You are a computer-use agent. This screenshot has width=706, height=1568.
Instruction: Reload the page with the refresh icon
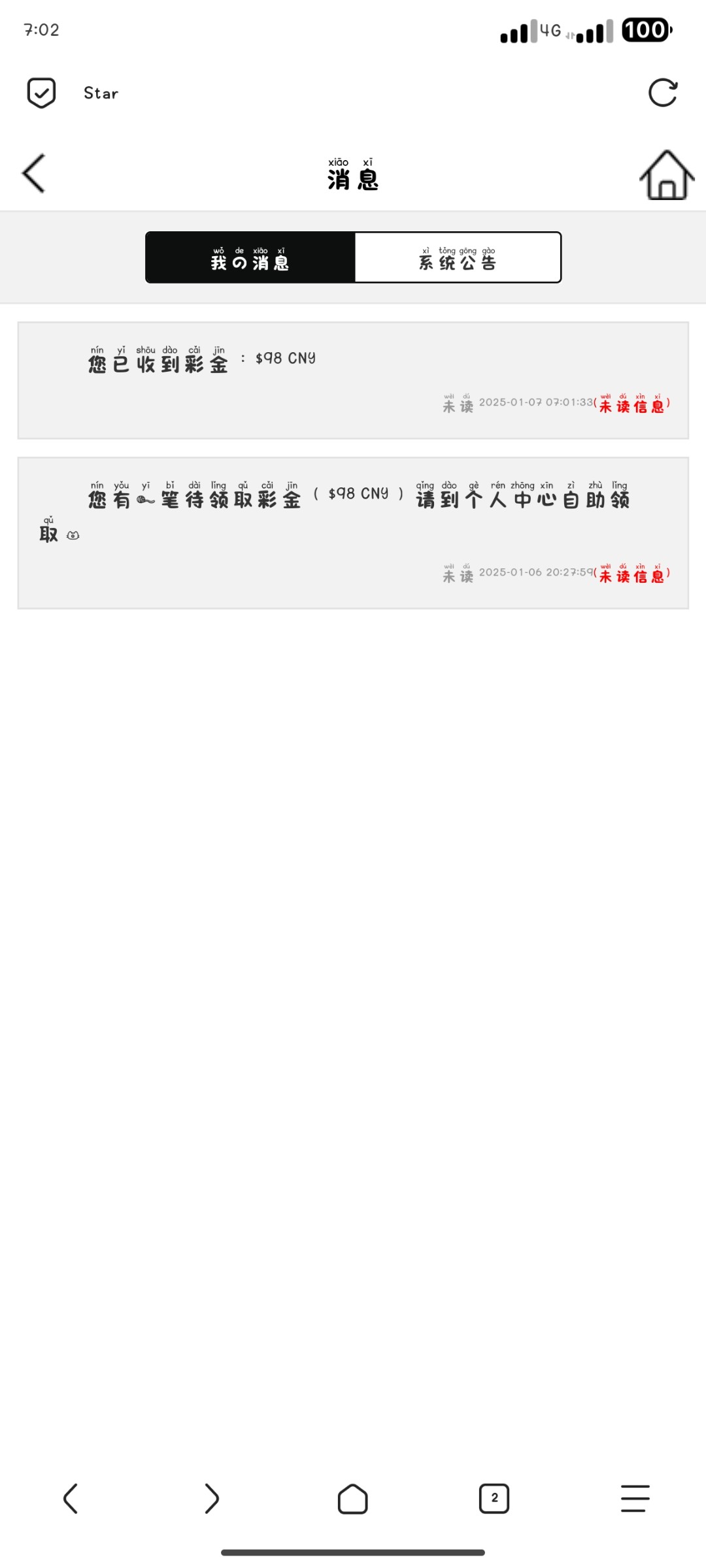point(662,93)
